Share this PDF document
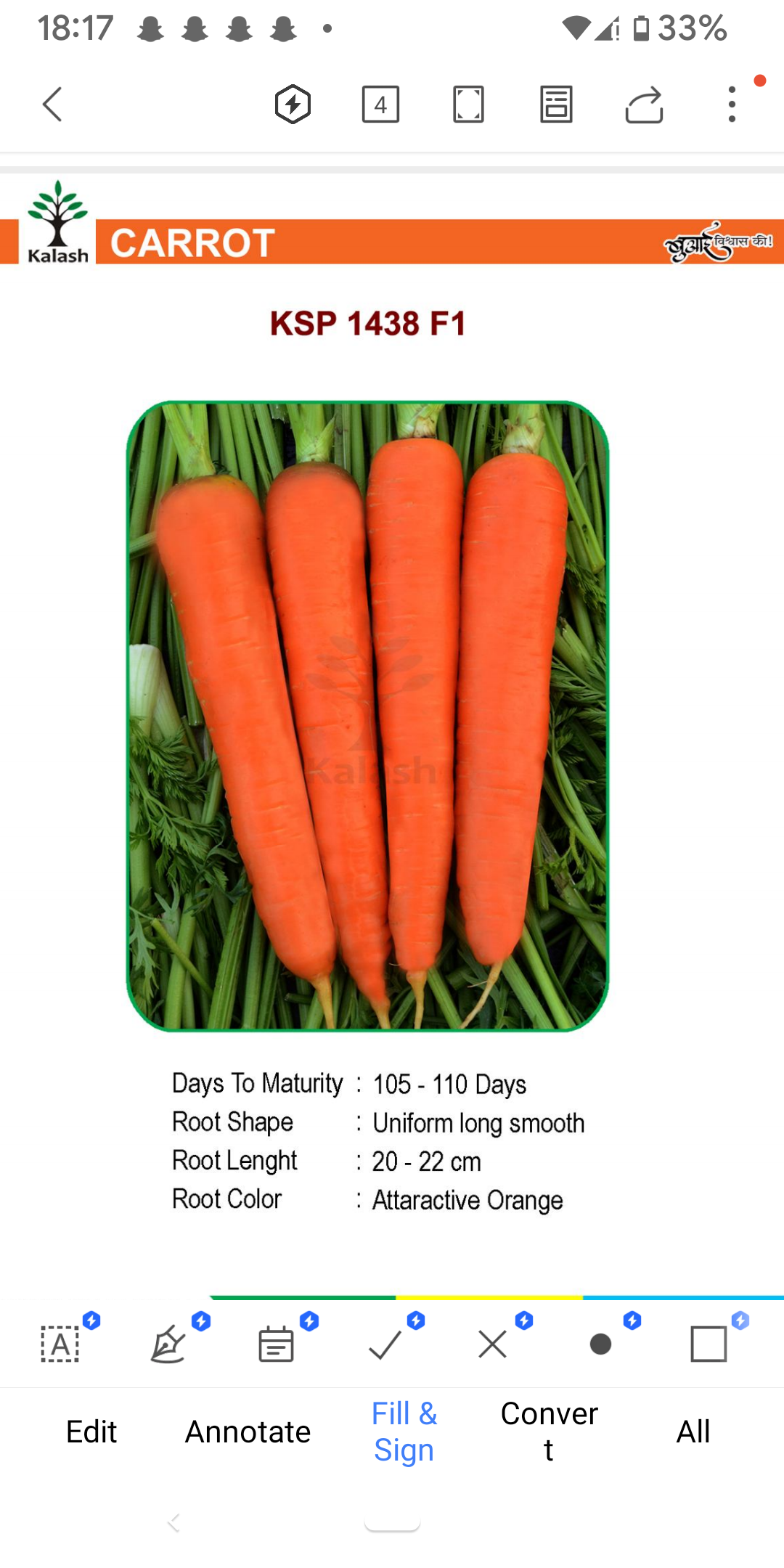The height and width of the screenshot is (1568, 784). [644, 105]
